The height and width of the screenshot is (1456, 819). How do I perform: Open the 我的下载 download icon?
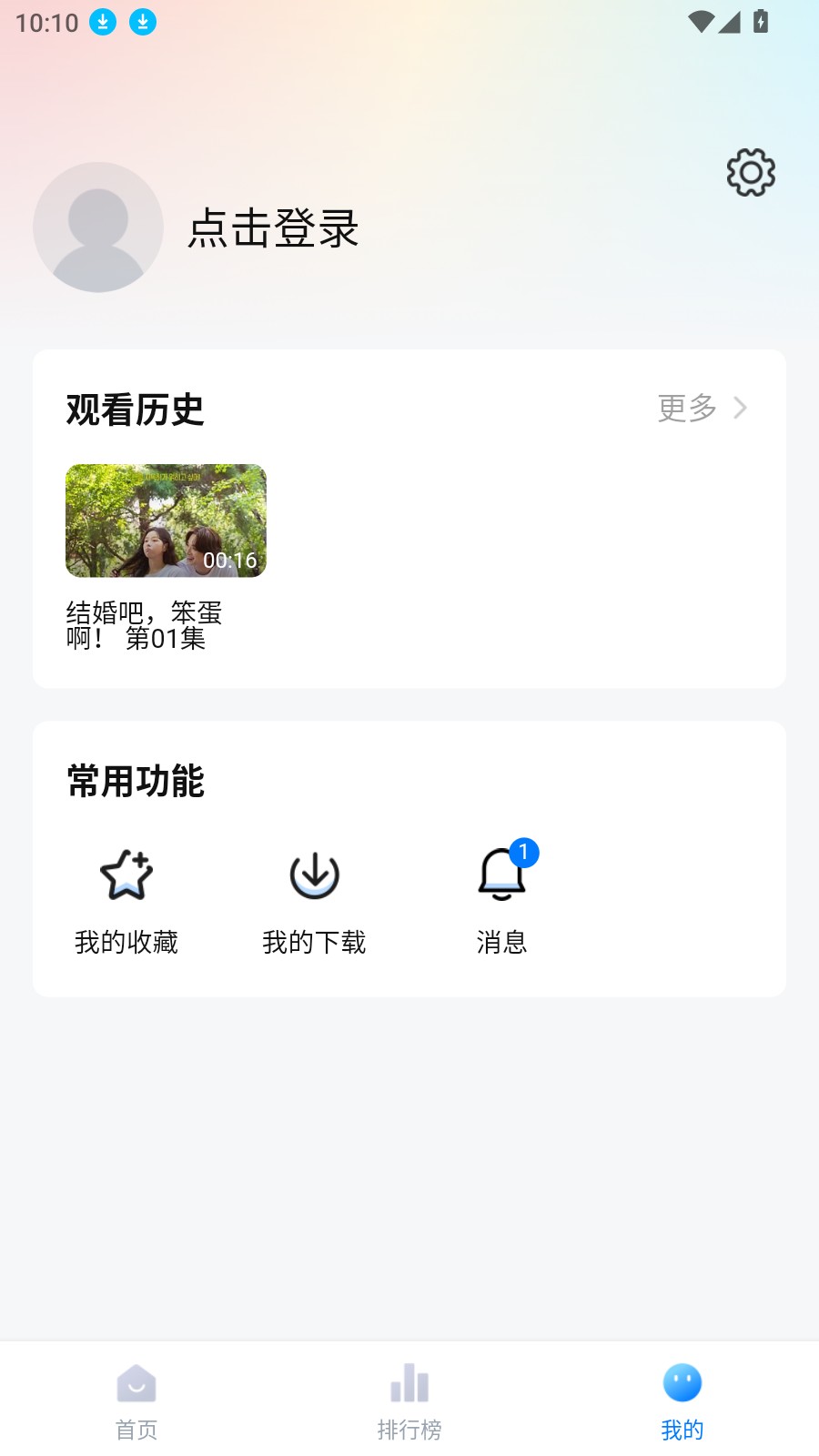(x=314, y=876)
